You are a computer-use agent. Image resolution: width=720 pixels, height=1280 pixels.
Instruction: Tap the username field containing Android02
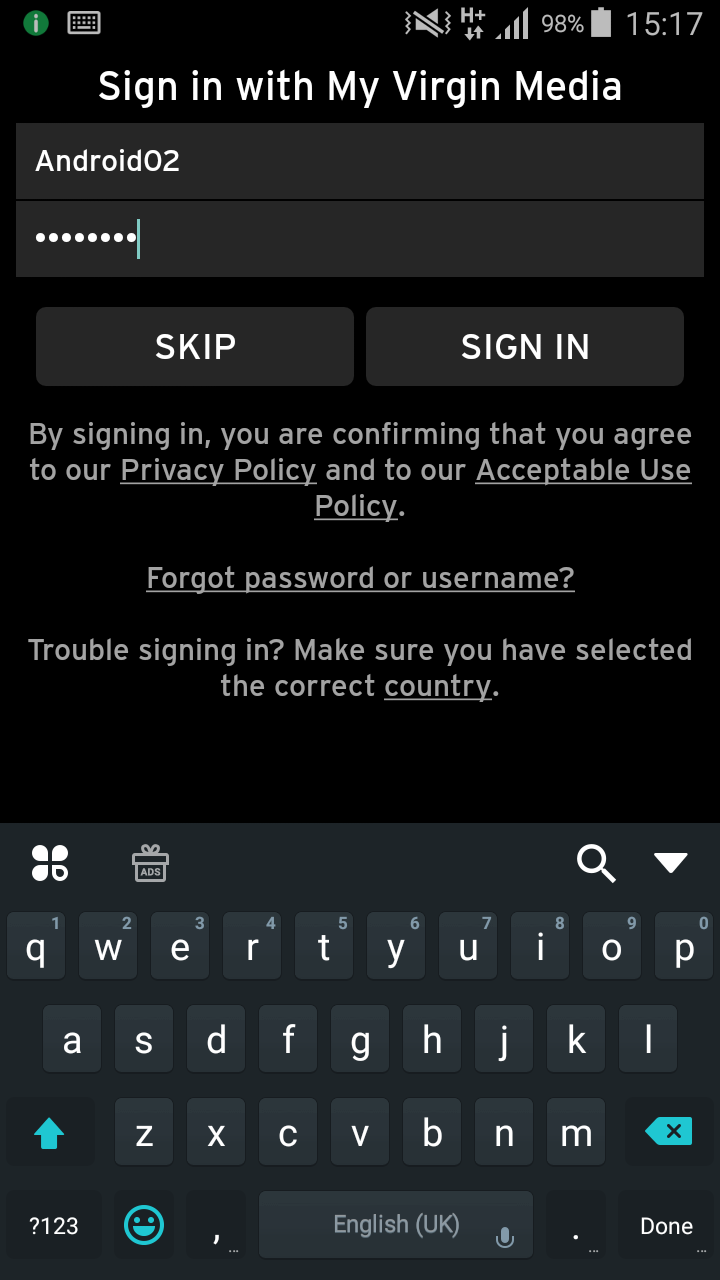point(360,161)
